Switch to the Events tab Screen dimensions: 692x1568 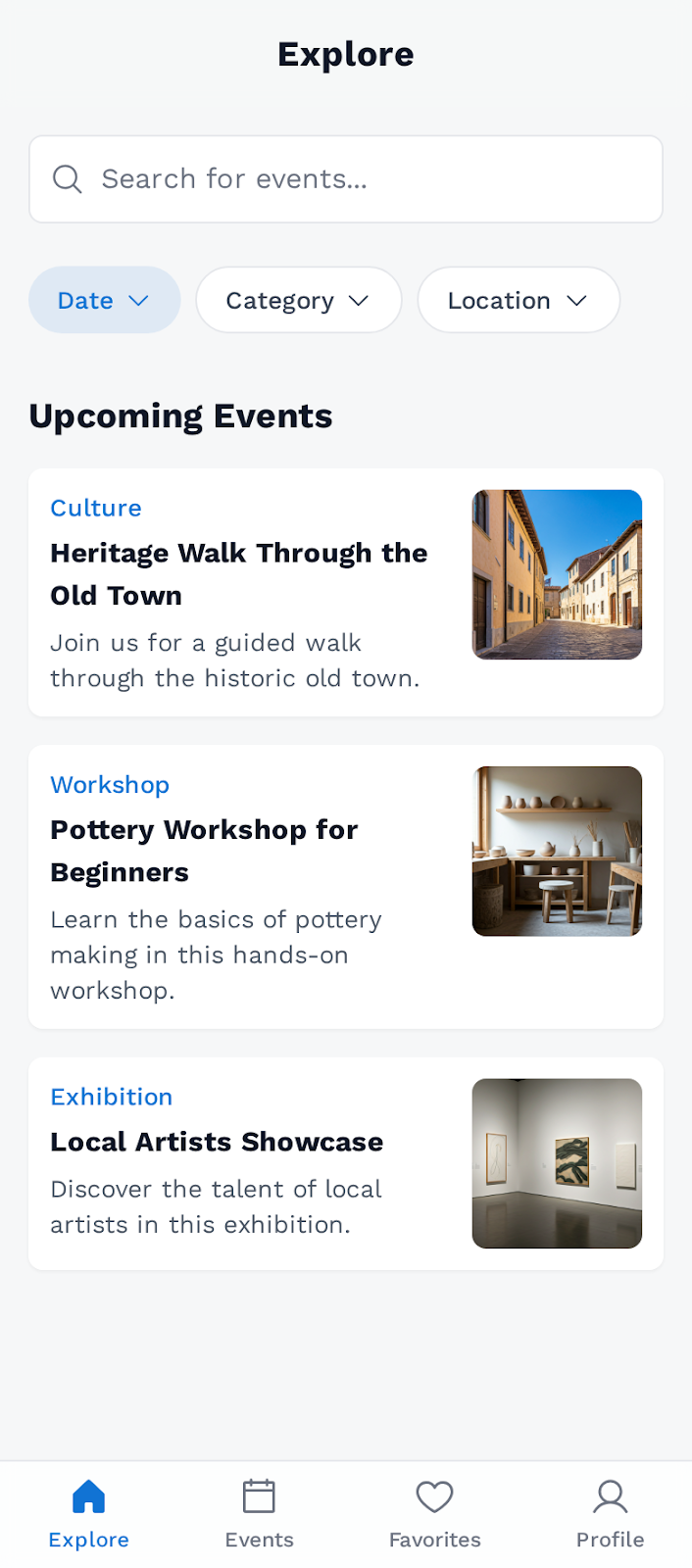pos(259,1514)
